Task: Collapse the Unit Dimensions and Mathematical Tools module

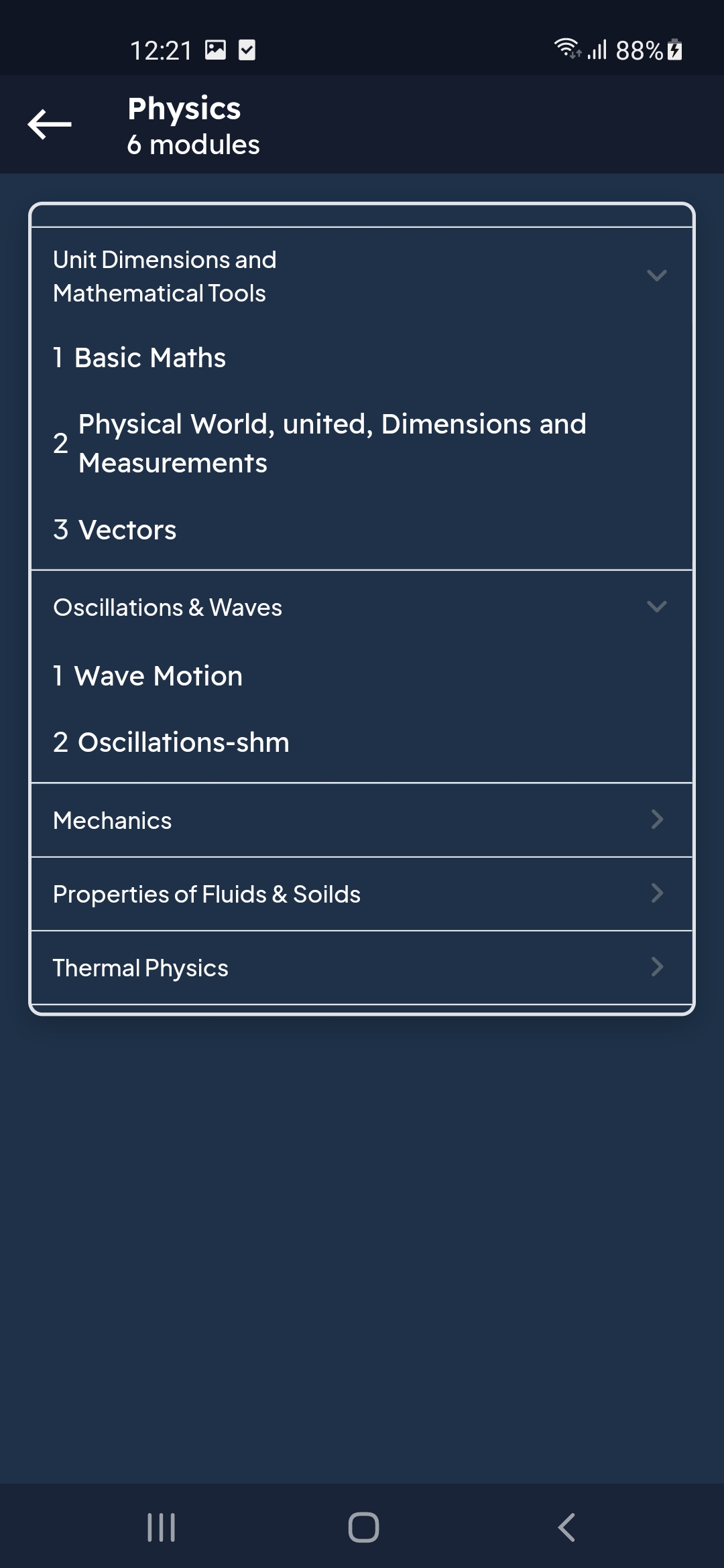Action: [x=657, y=273]
